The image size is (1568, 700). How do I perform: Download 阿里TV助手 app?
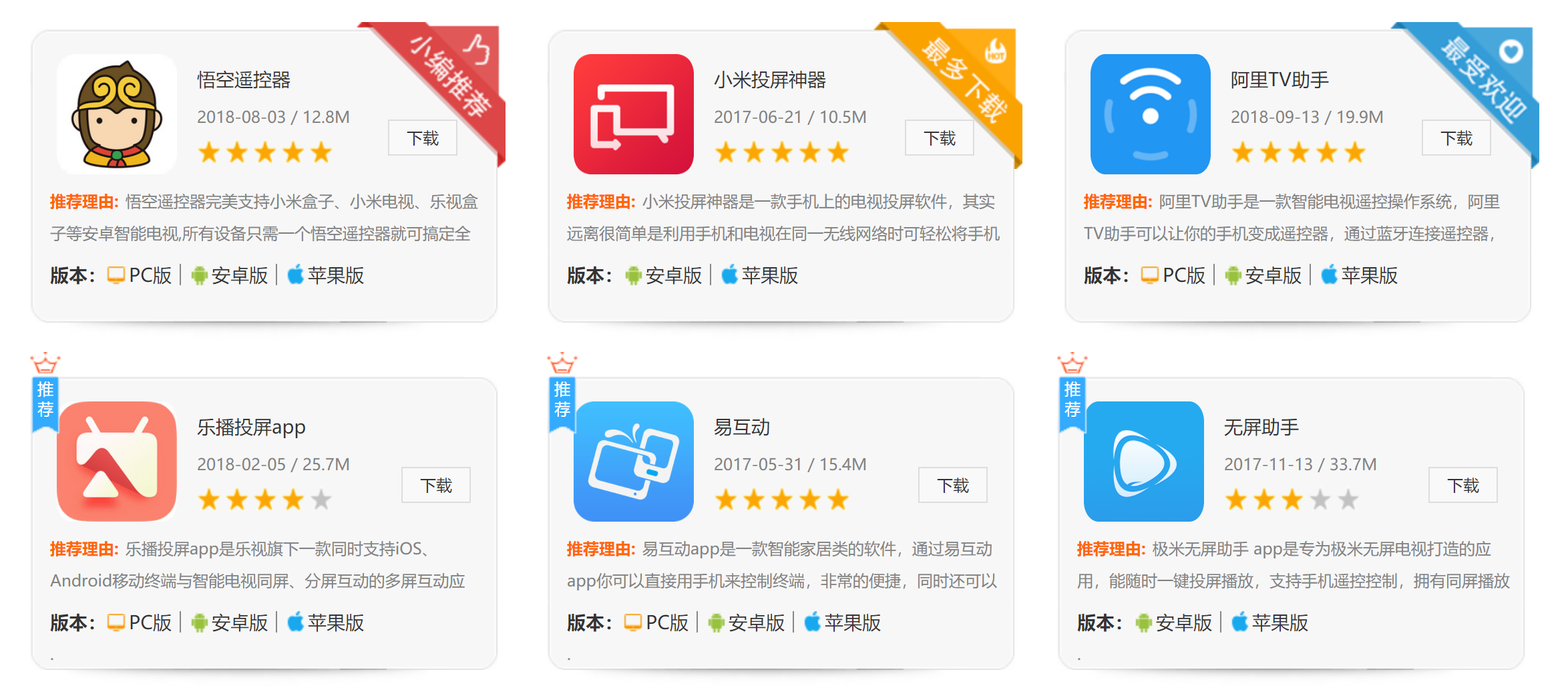(1456, 138)
